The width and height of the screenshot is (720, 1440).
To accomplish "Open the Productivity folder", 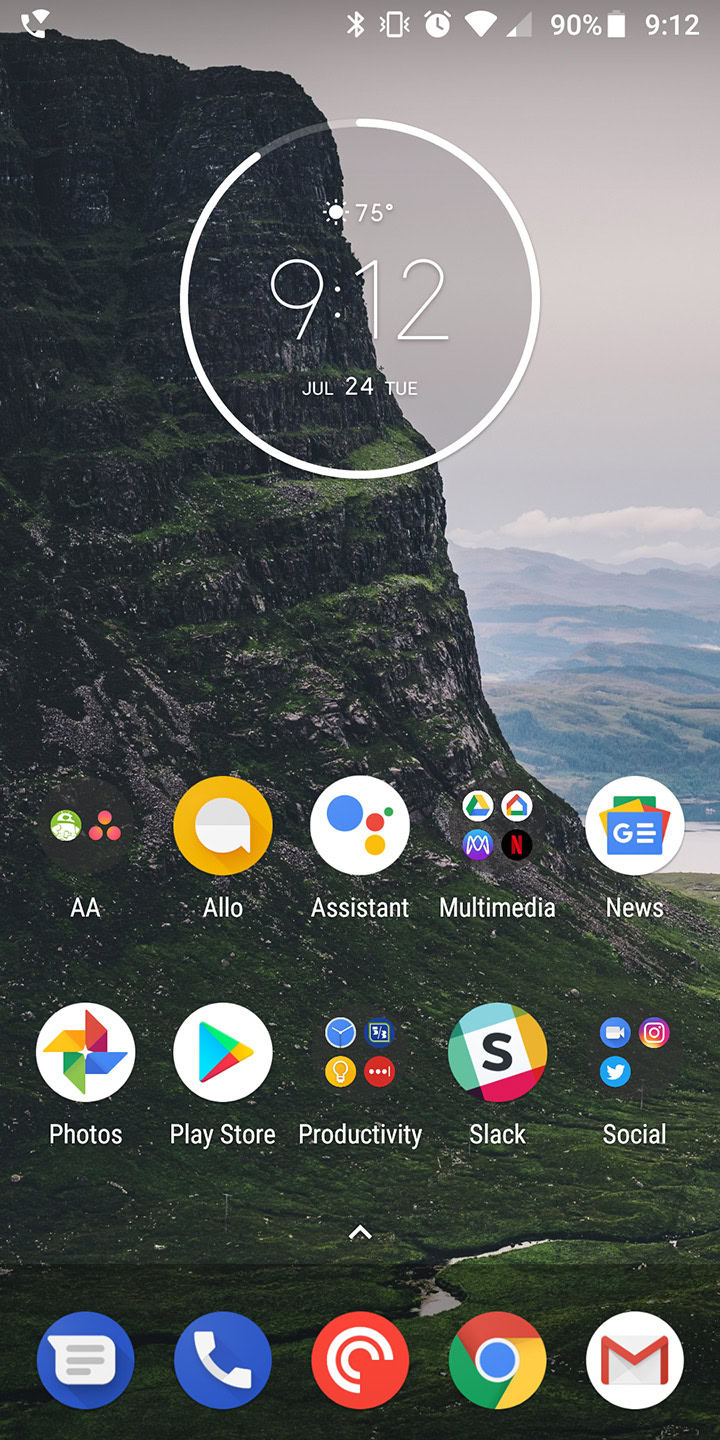I will tap(360, 1053).
